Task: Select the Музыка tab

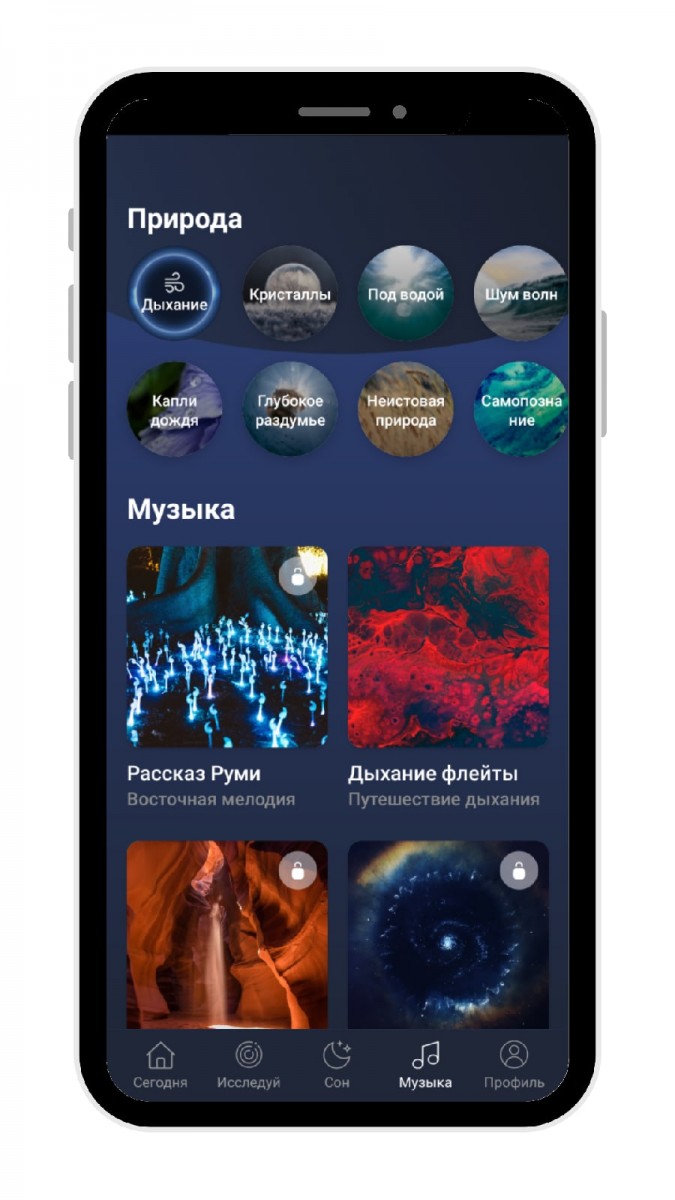Action: coord(425,1065)
